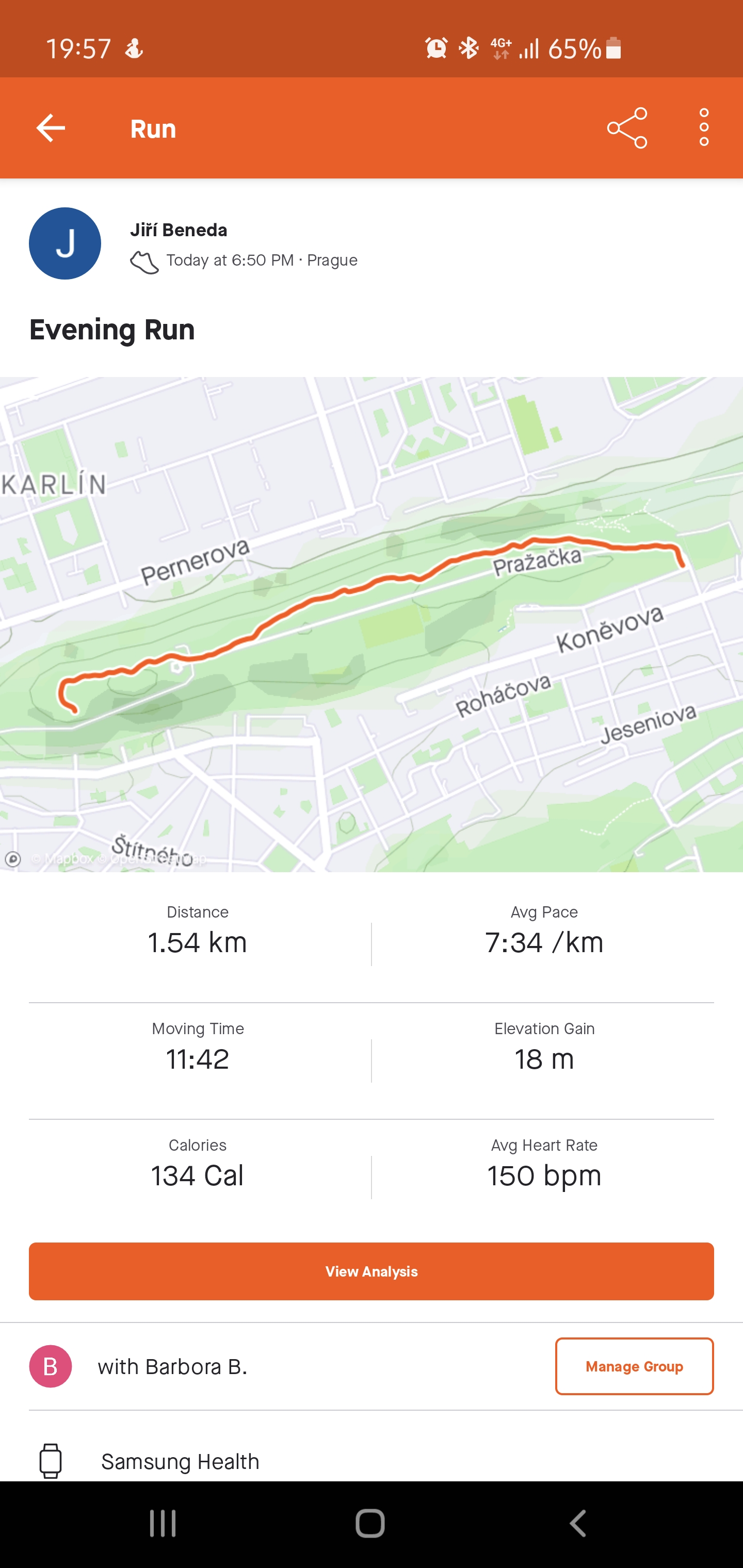743x1568 pixels.
Task: Share this Evening Run activity
Action: [x=627, y=128]
